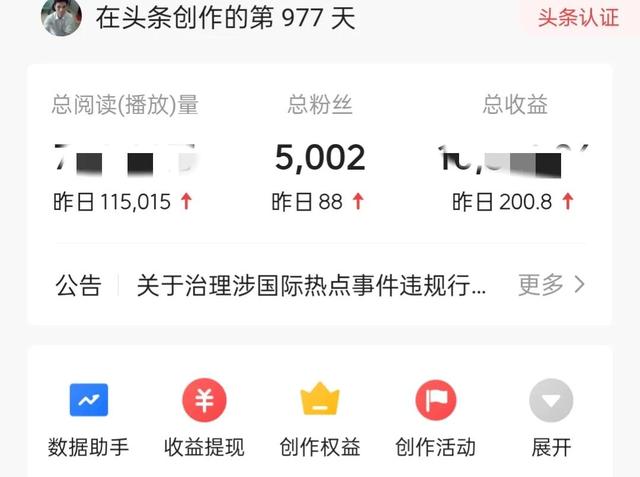
Task: Open 创作权益
Action: [x=320, y=417]
